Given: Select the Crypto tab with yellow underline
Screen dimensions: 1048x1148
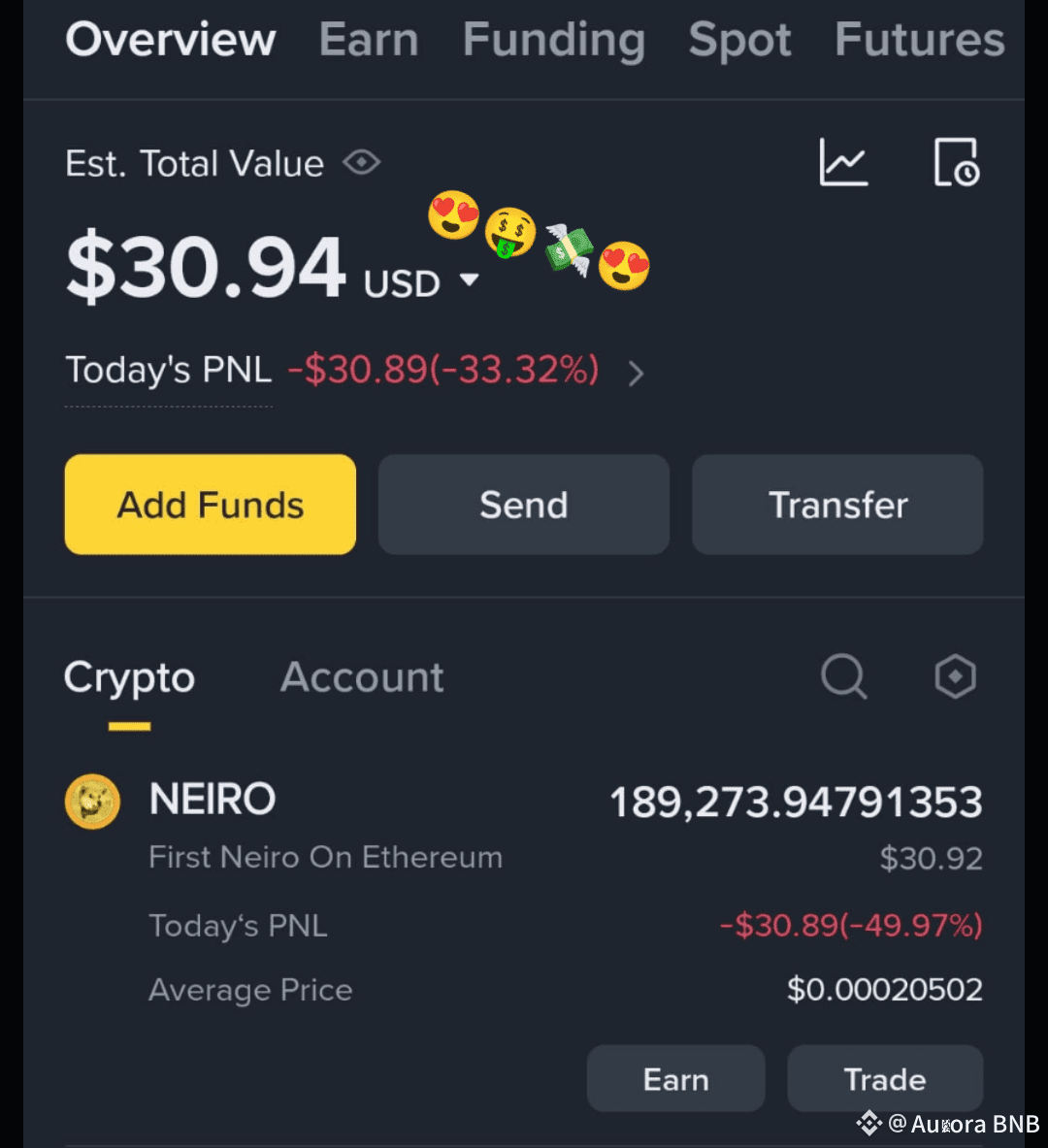Looking at the screenshot, I should (128, 677).
